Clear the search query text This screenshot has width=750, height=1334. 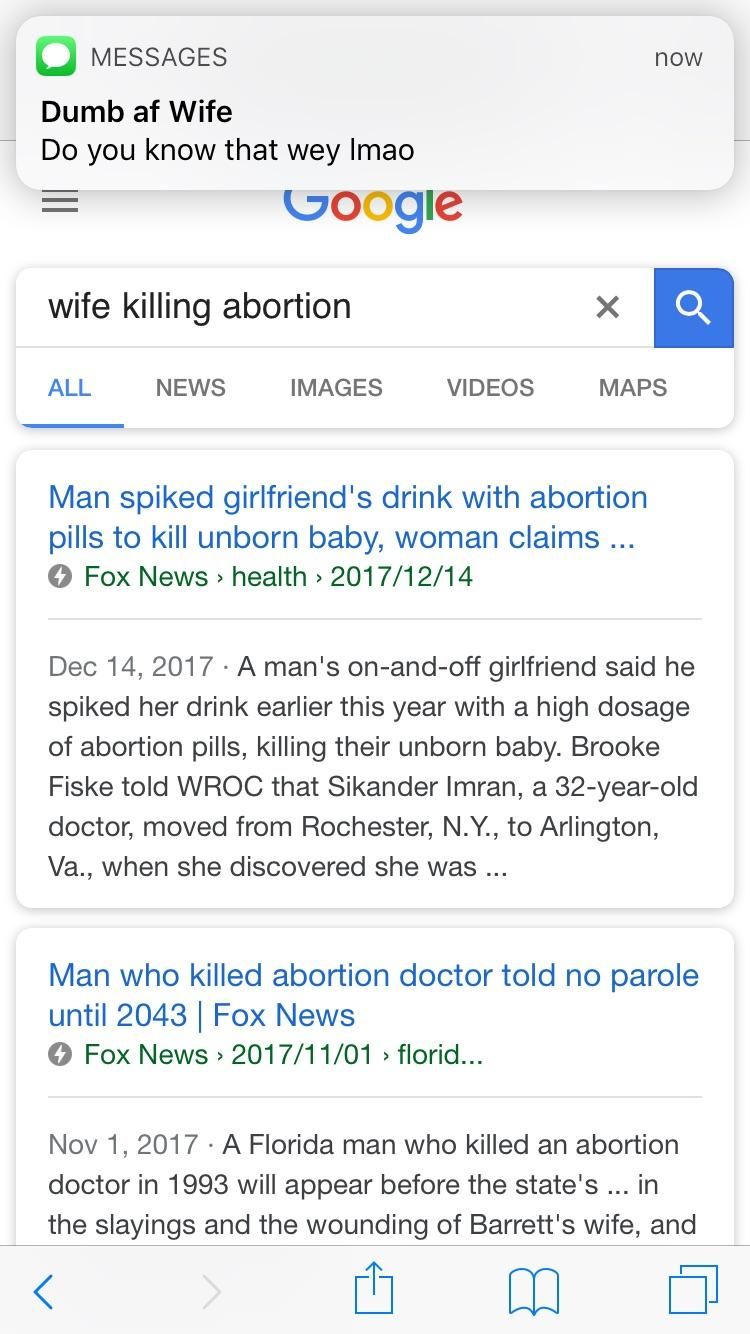point(607,307)
